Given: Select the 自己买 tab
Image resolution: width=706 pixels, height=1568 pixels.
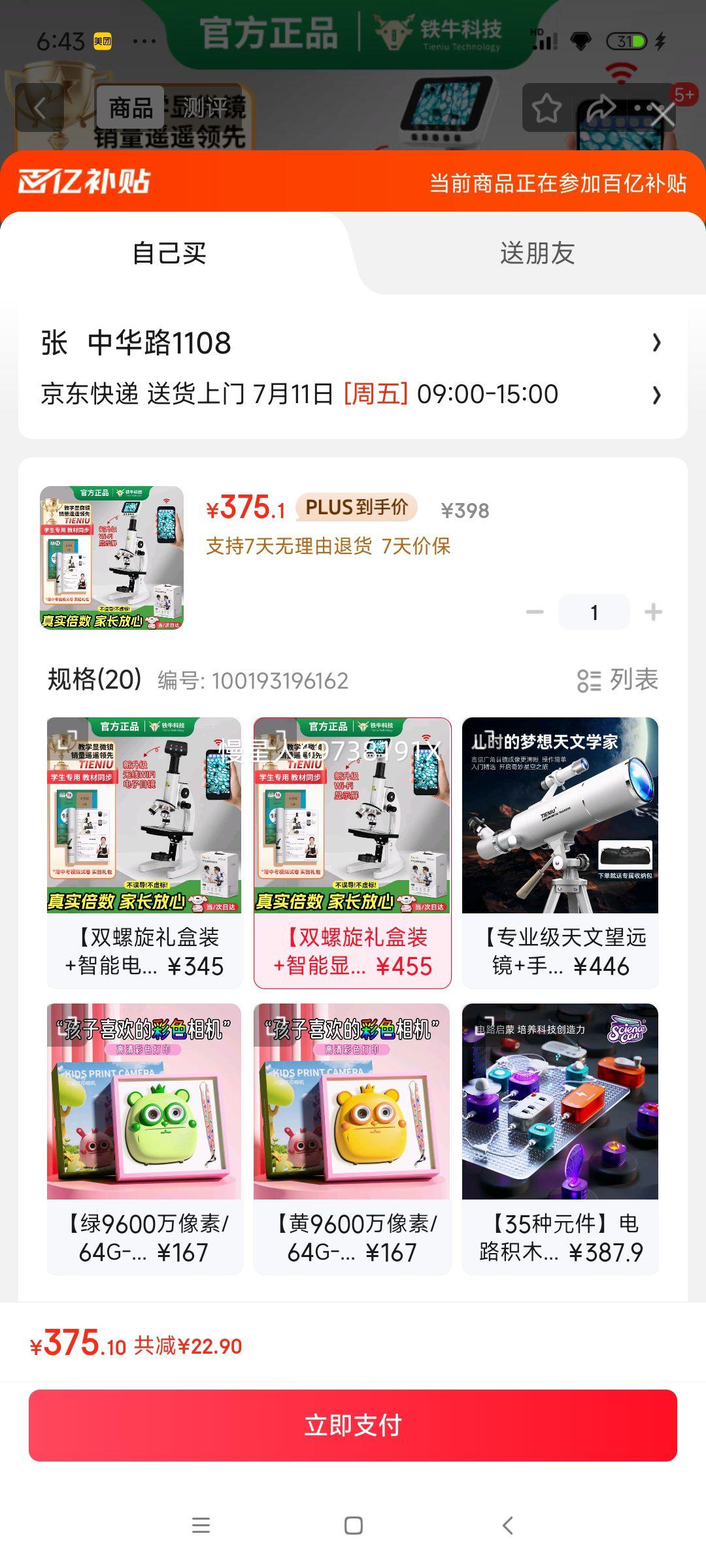Looking at the screenshot, I should [x=169, y=253].
